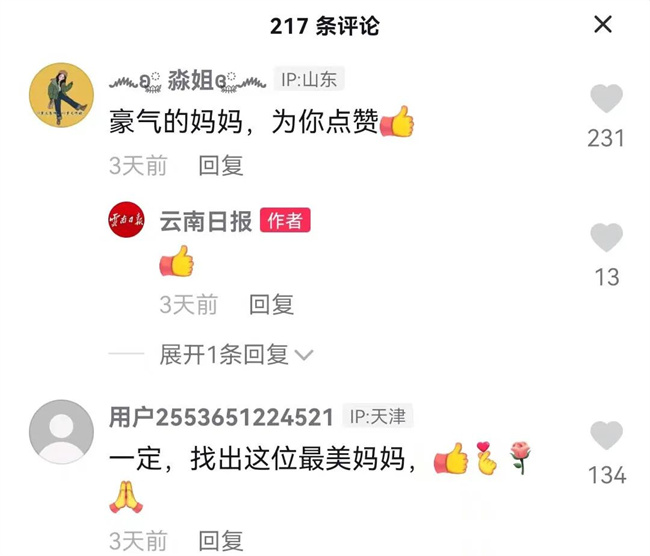The image size is (650, 556).
Task: Open 用户2553651224521's avatar
Action: (61, 432)
